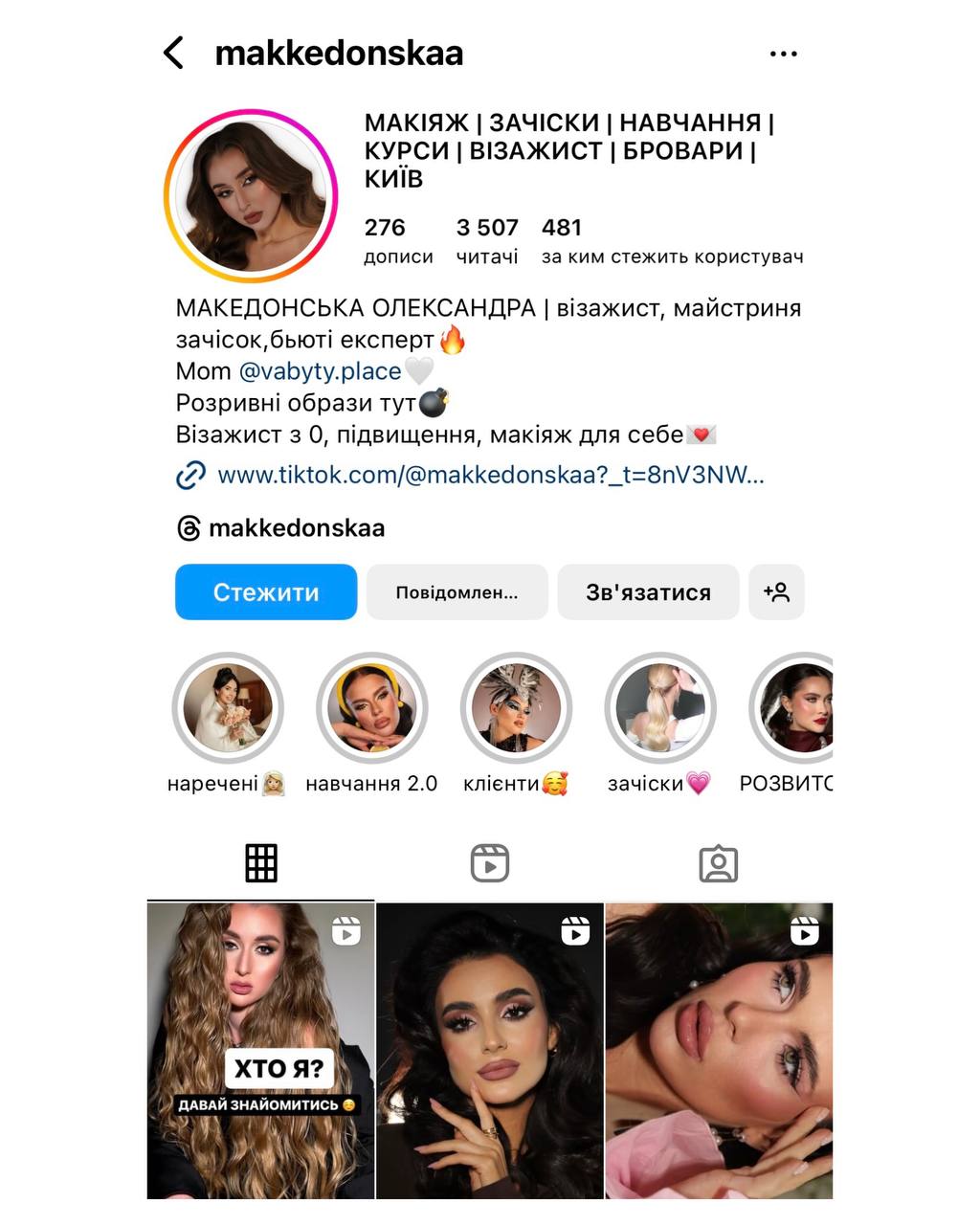Open the ХТО Я? reel post
The height and width of the screenshot is (1225, 980).
click(x=260, y=1051)
